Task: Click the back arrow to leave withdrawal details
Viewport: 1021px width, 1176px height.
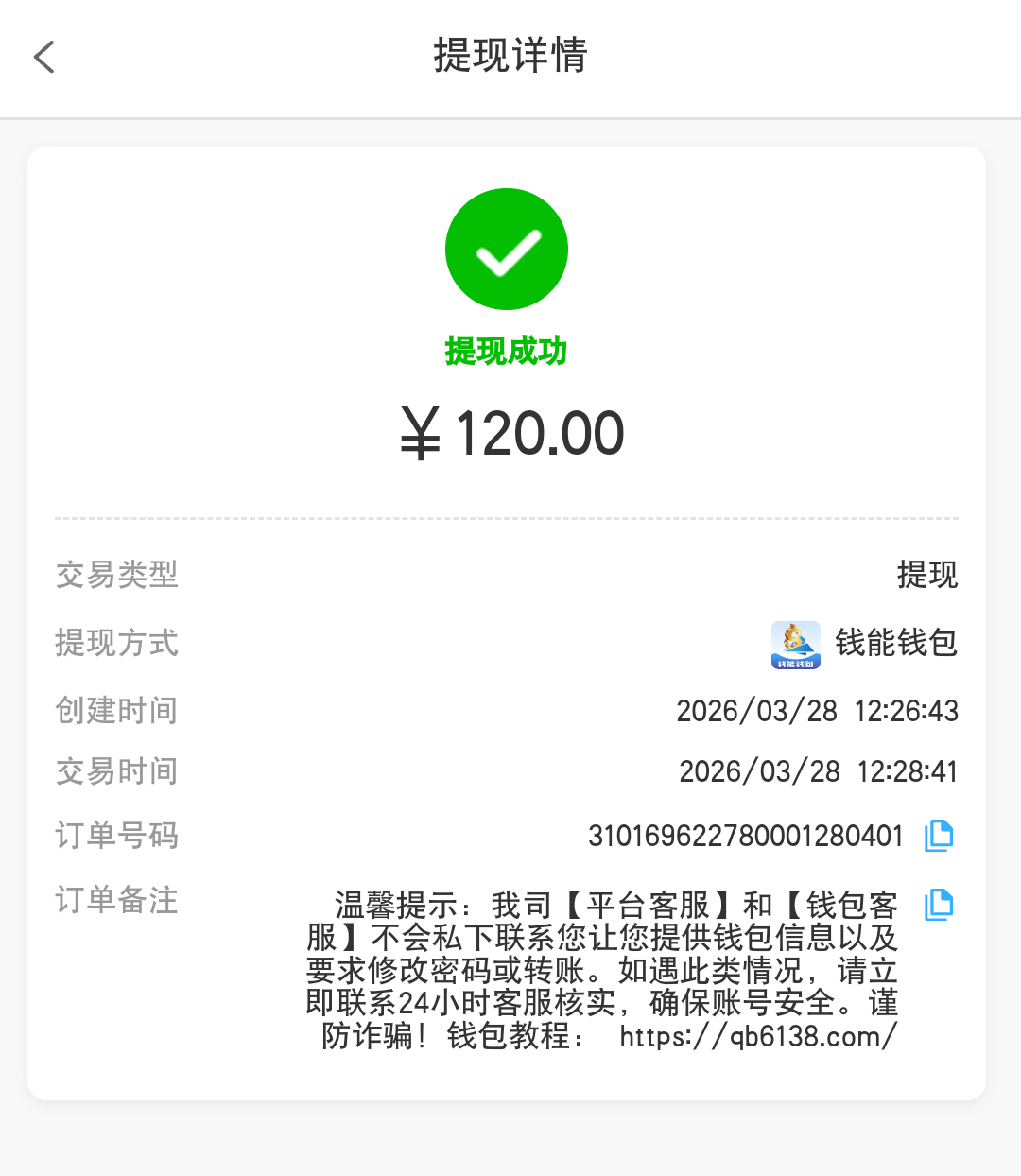Action: pyautogui.click(x=44, y=57)
